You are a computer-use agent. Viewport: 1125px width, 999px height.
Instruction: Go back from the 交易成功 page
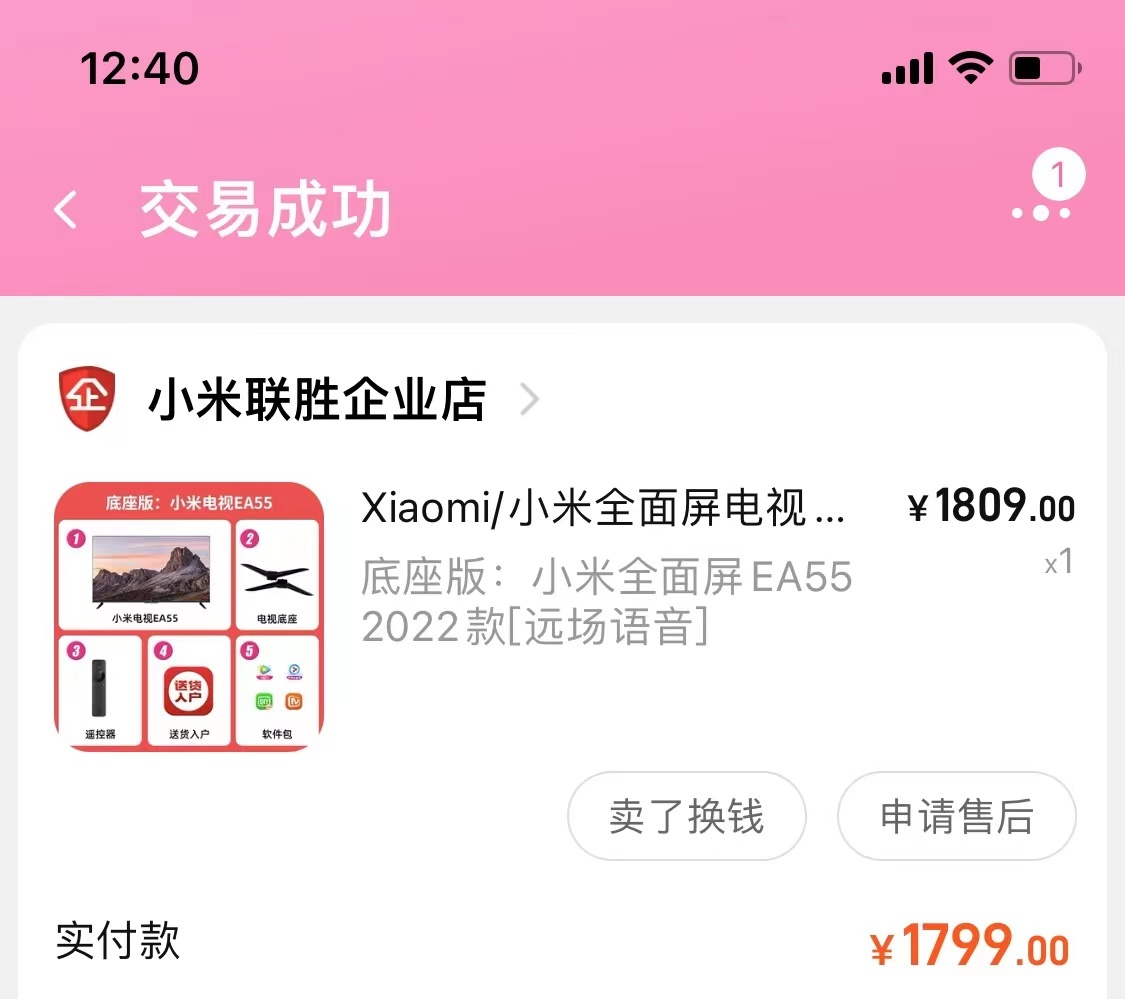(x=66, y=211)
